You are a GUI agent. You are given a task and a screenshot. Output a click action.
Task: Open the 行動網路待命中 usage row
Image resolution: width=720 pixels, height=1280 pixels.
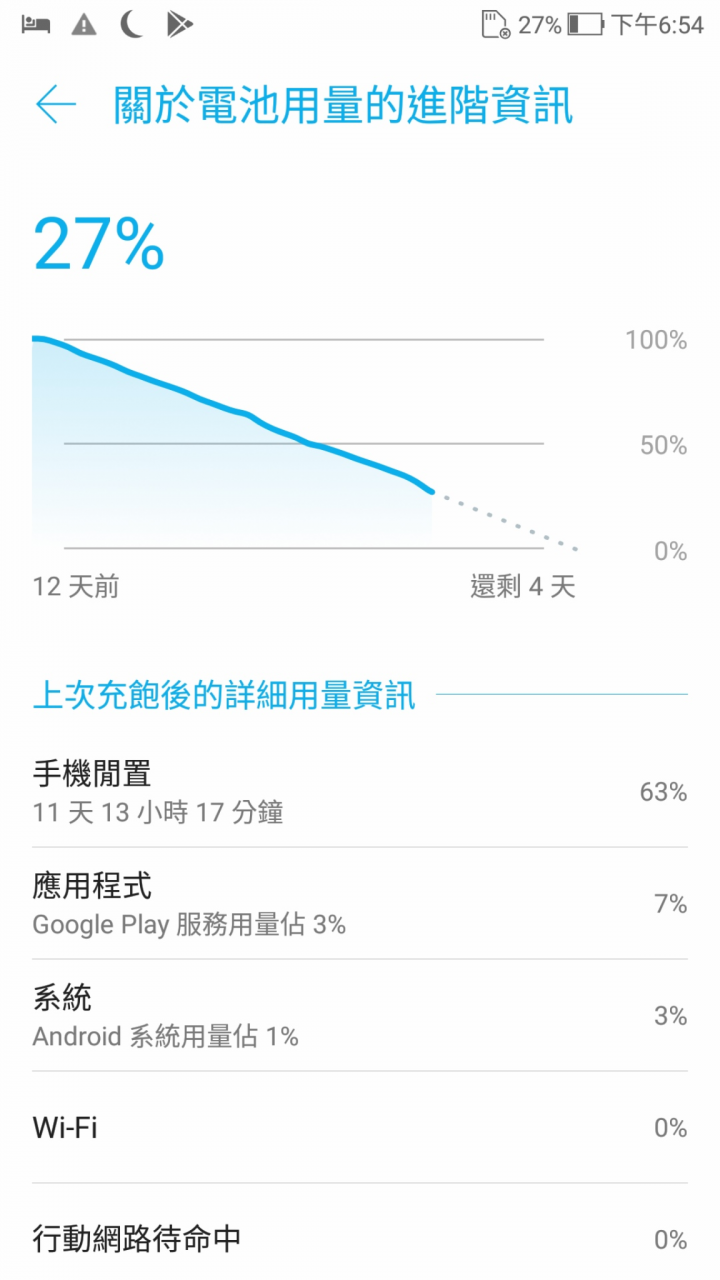coord(360,1239)
